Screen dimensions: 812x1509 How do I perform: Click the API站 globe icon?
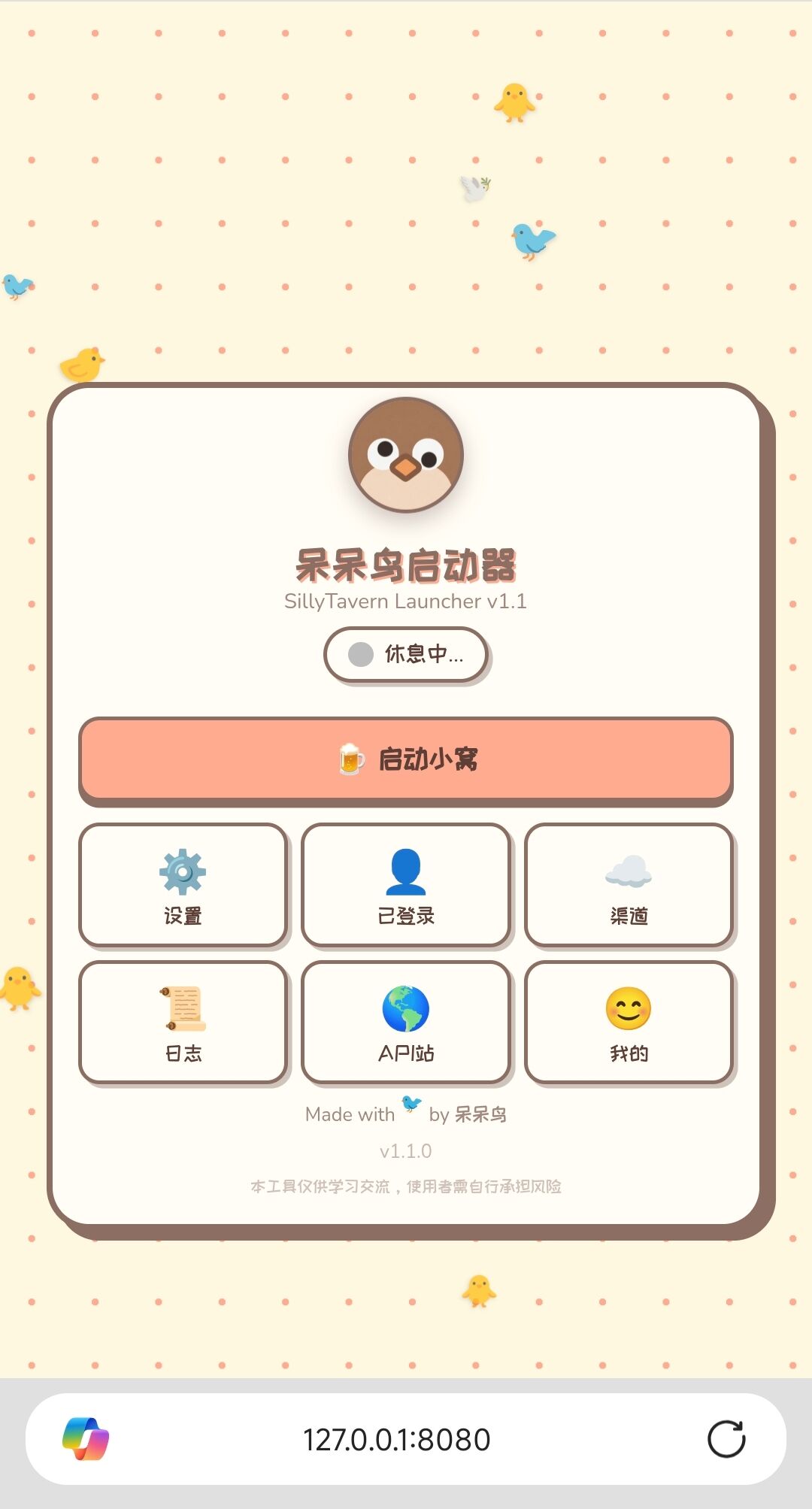(405, 1010)
